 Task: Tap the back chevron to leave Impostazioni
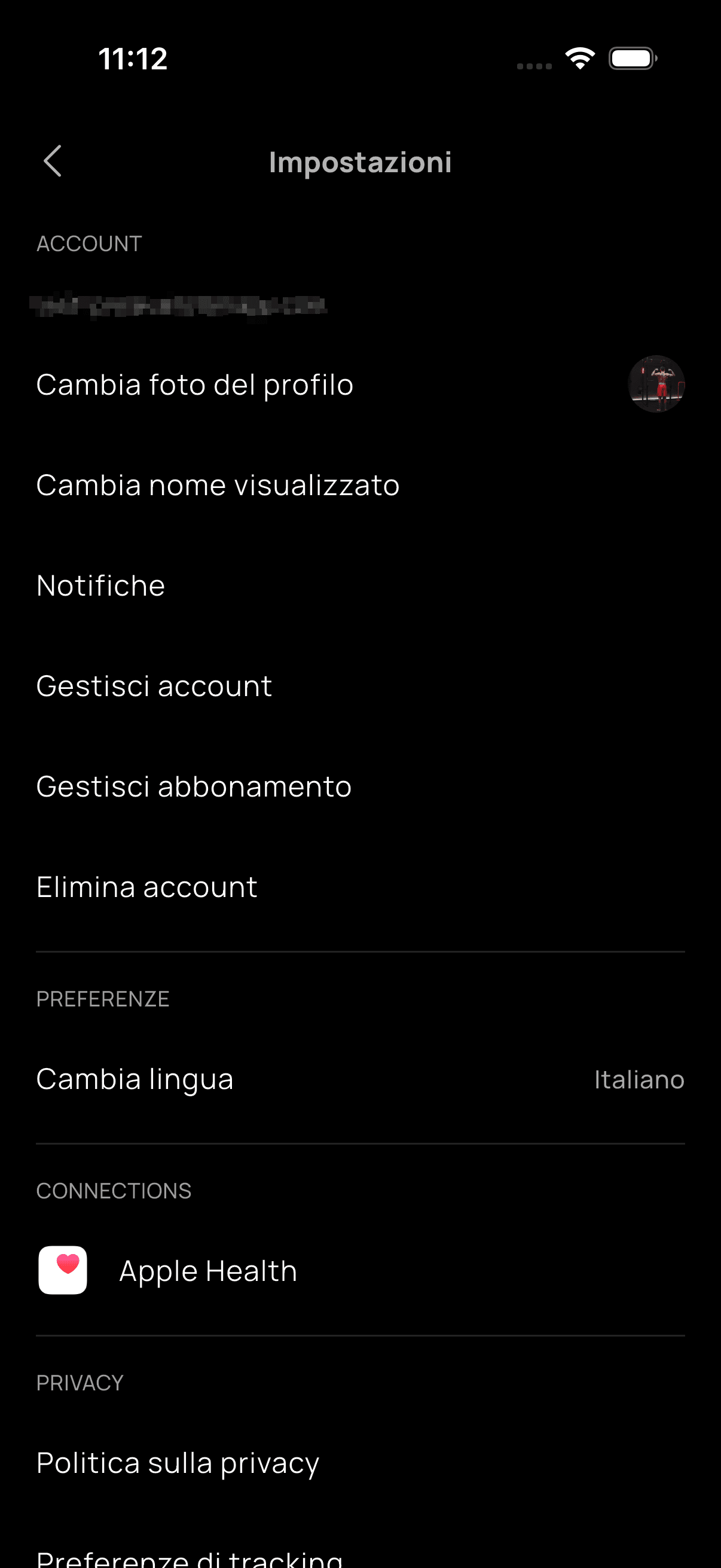pyautogui.click(x=53, y=161)
